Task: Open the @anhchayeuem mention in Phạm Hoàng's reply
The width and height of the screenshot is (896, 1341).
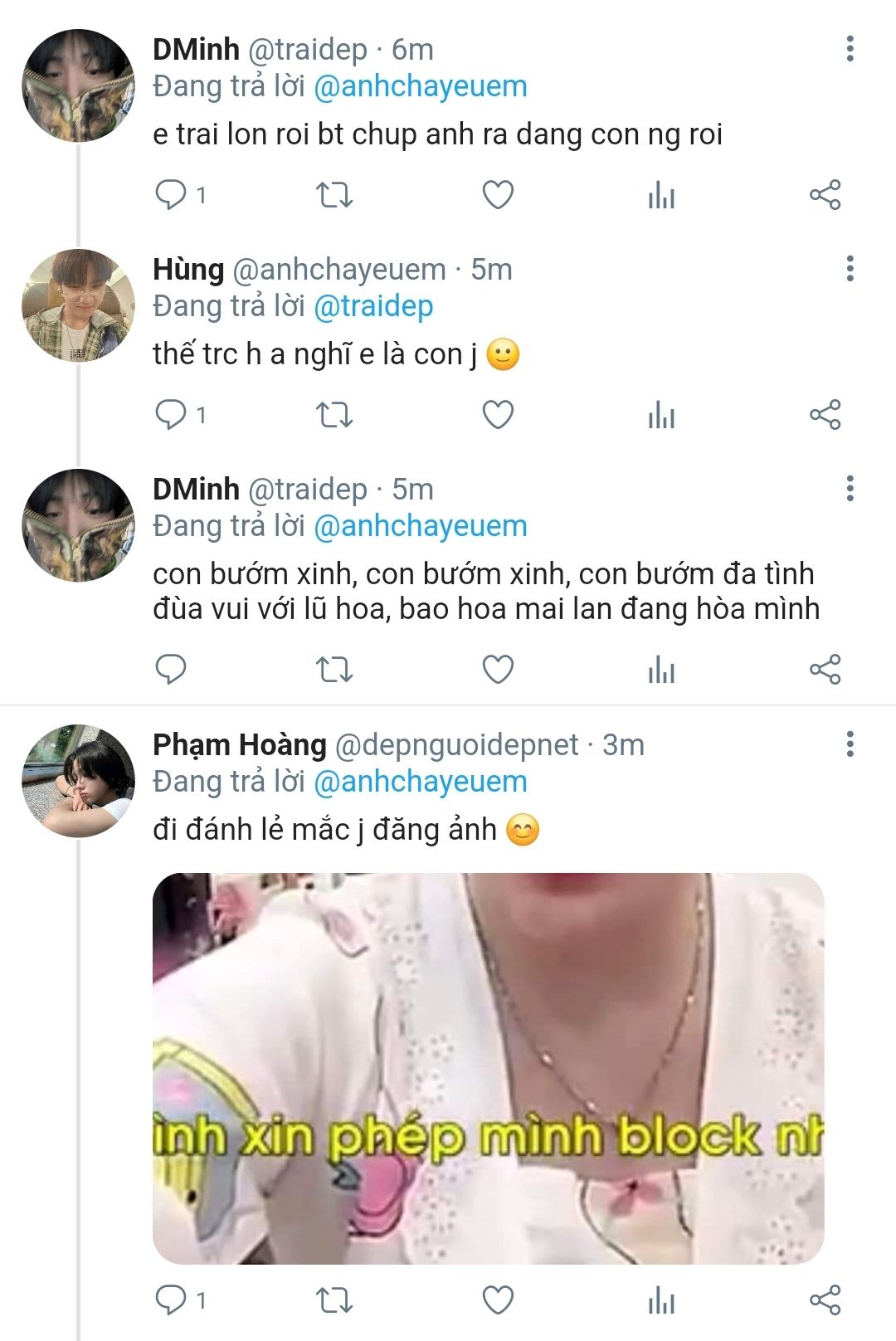Action: [x=421, y=782]
